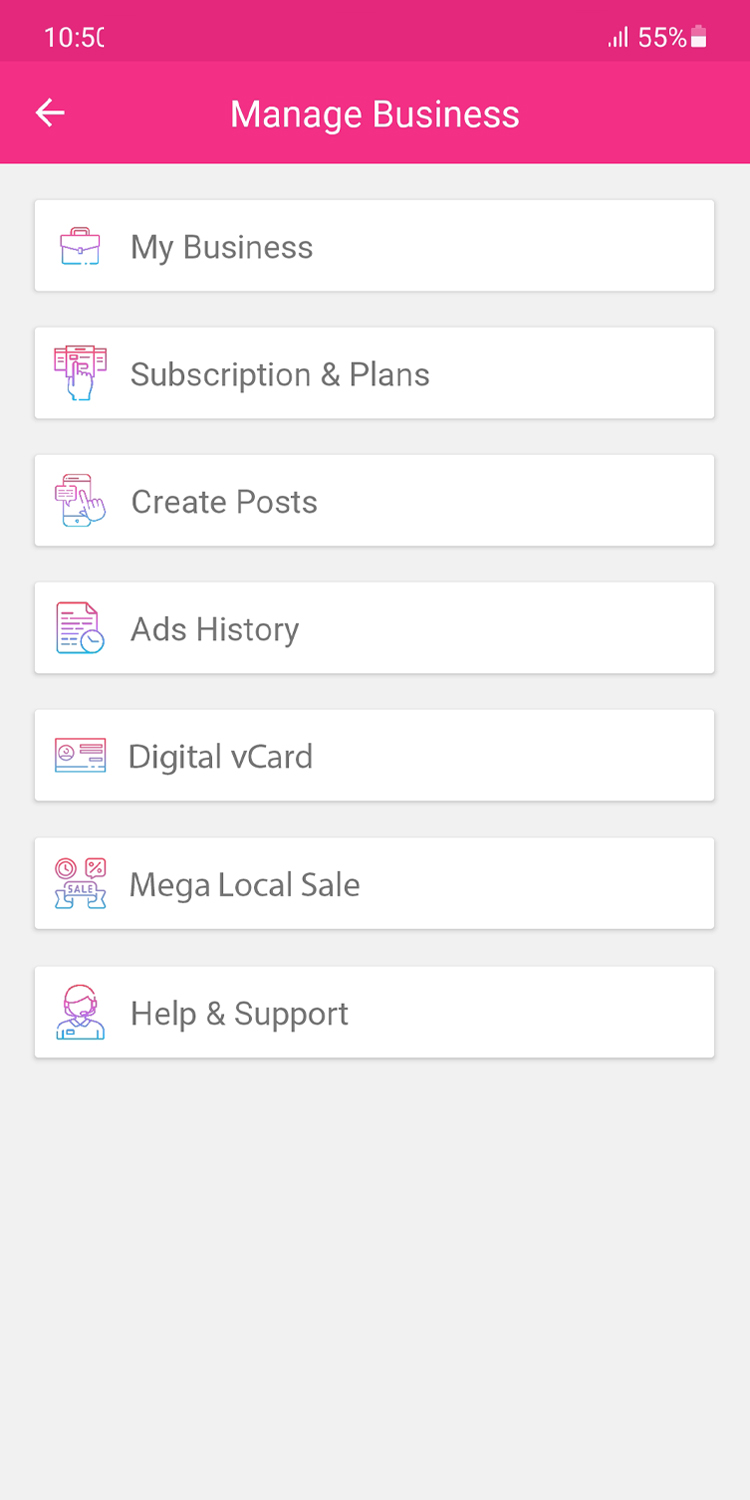Open Help & Support
The image size is (750, 1500).
click(x=374, y=1012)
